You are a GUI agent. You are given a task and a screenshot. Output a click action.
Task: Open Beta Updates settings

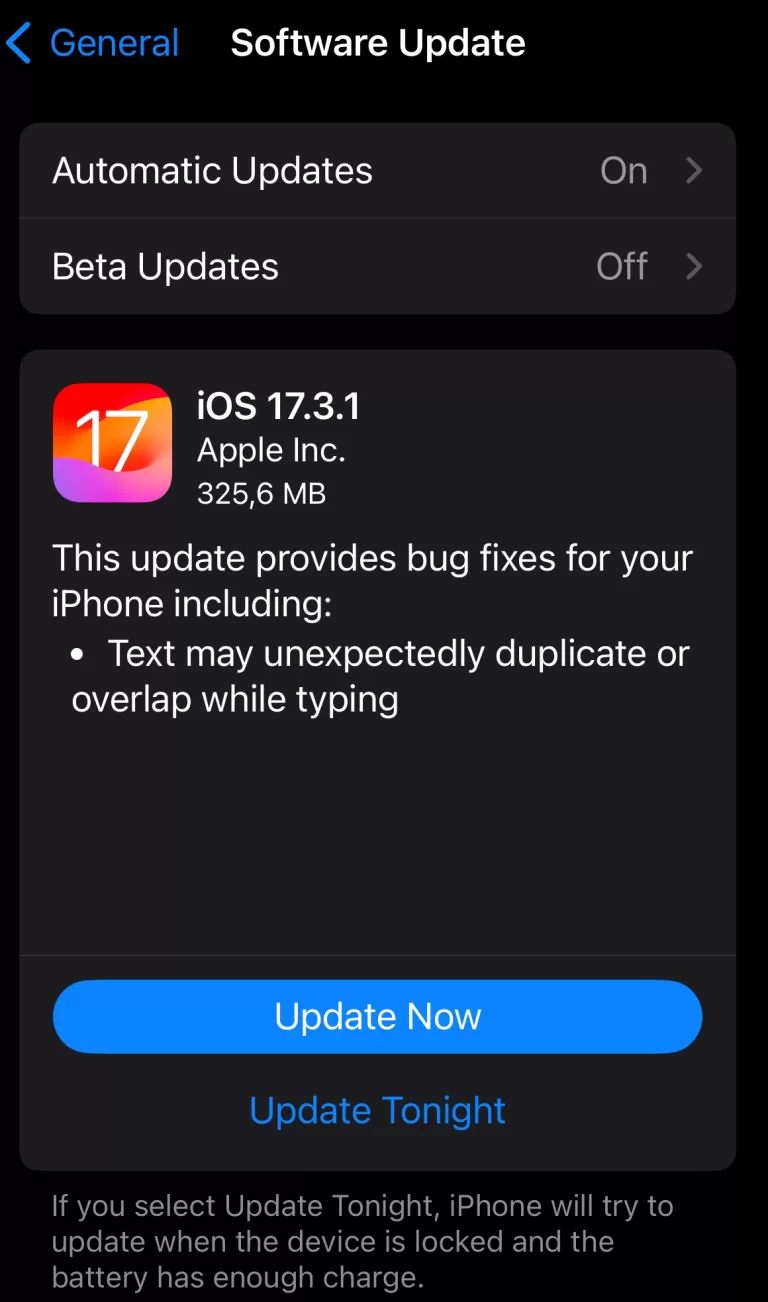click(377, 267)
